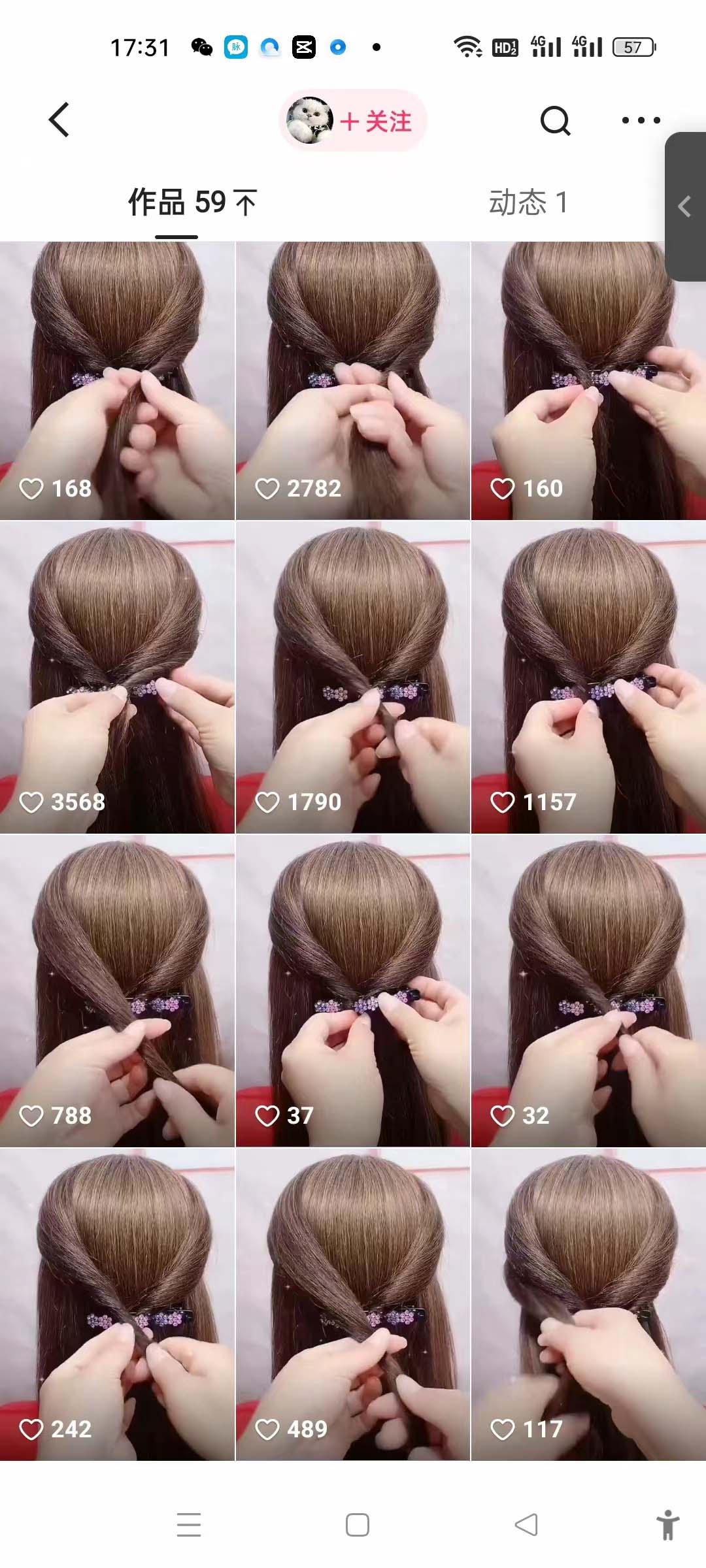706x1568 pixels.
Task: Go back using the top-left arrow
Action: pos(59,120)
